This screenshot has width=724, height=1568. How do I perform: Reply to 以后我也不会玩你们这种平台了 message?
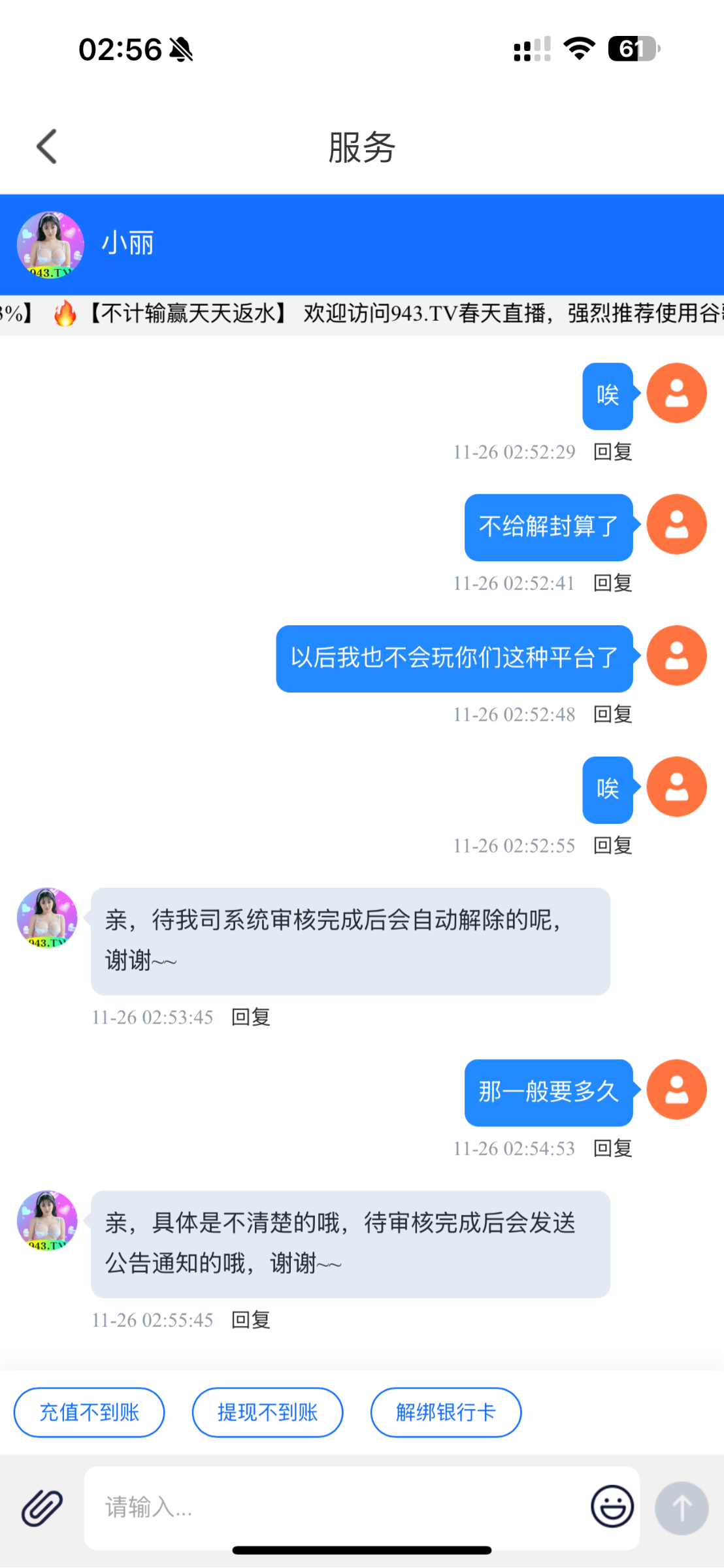pos(612,715)
